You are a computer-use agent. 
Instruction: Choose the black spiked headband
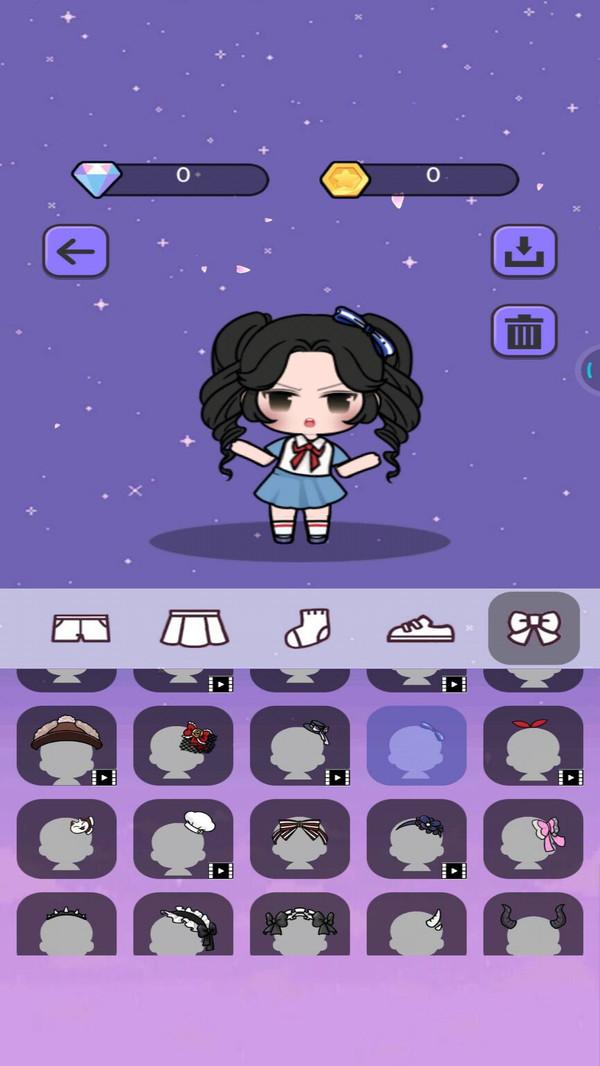[x=66, y=925]
